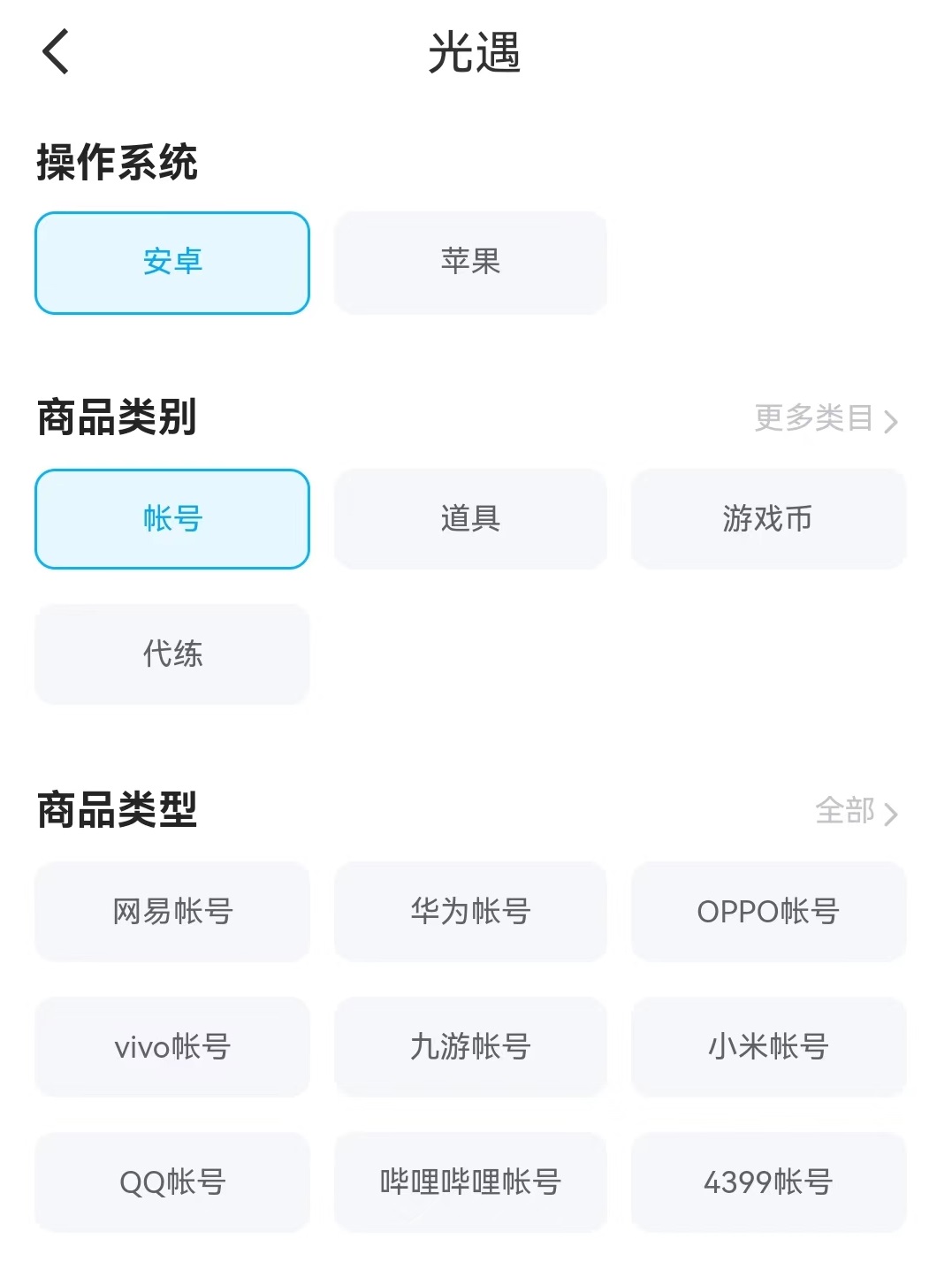Filter by 哔哩哔哩帐号

[x=470, y=1182]
